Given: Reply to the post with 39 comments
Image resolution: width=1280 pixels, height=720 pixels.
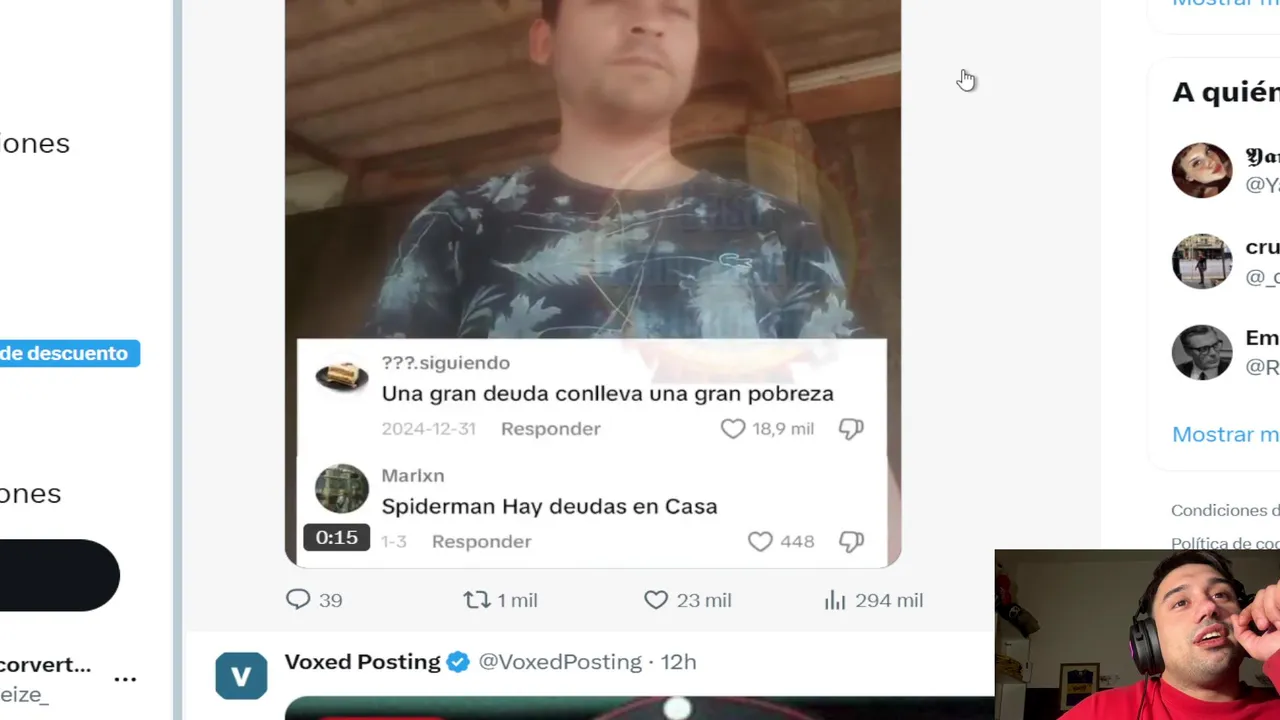Looking at the screenshot, I should 299,600.
